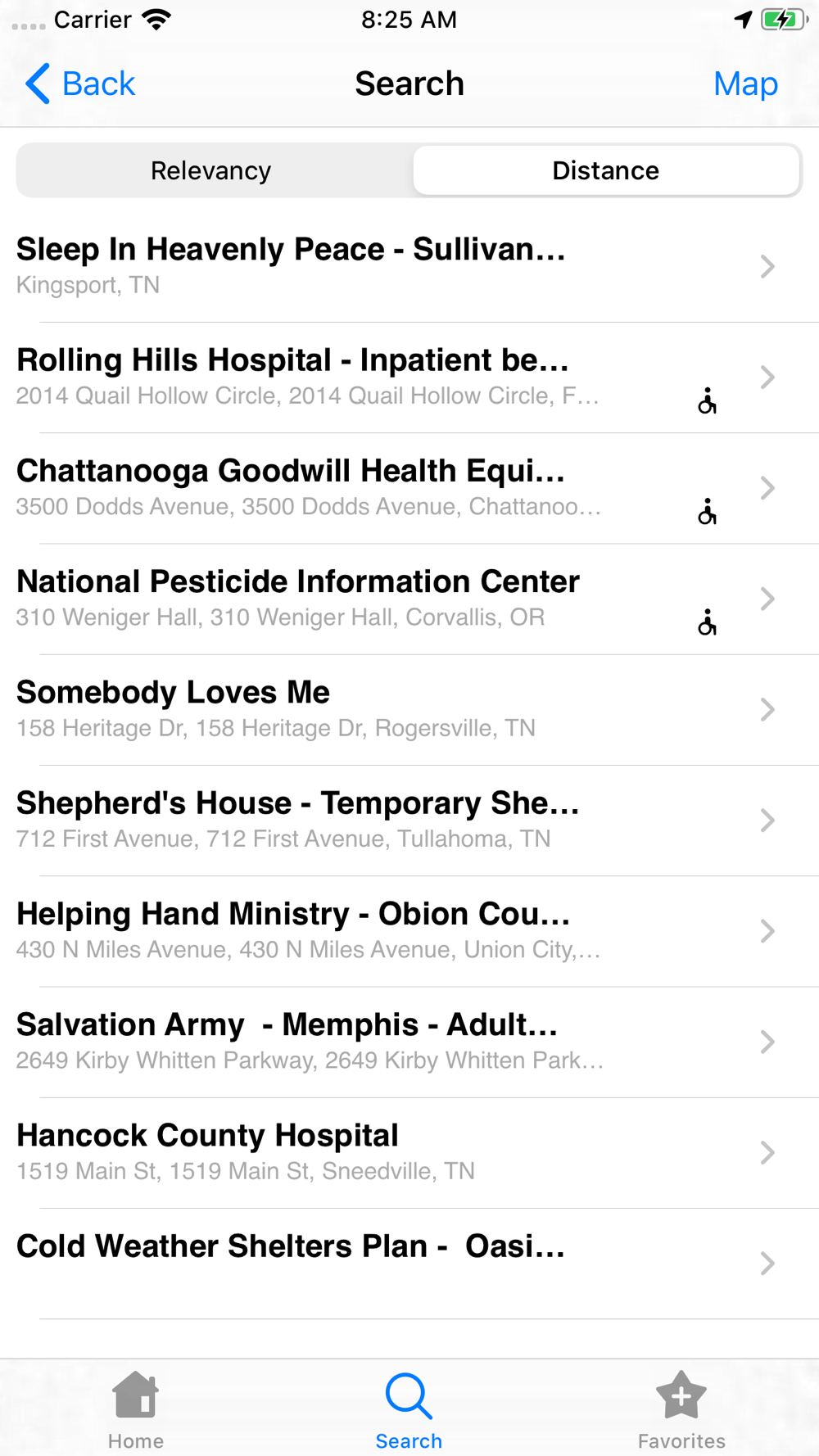Select the Distance sorting option
This screenshot has width=819, height=1456.
605,170
